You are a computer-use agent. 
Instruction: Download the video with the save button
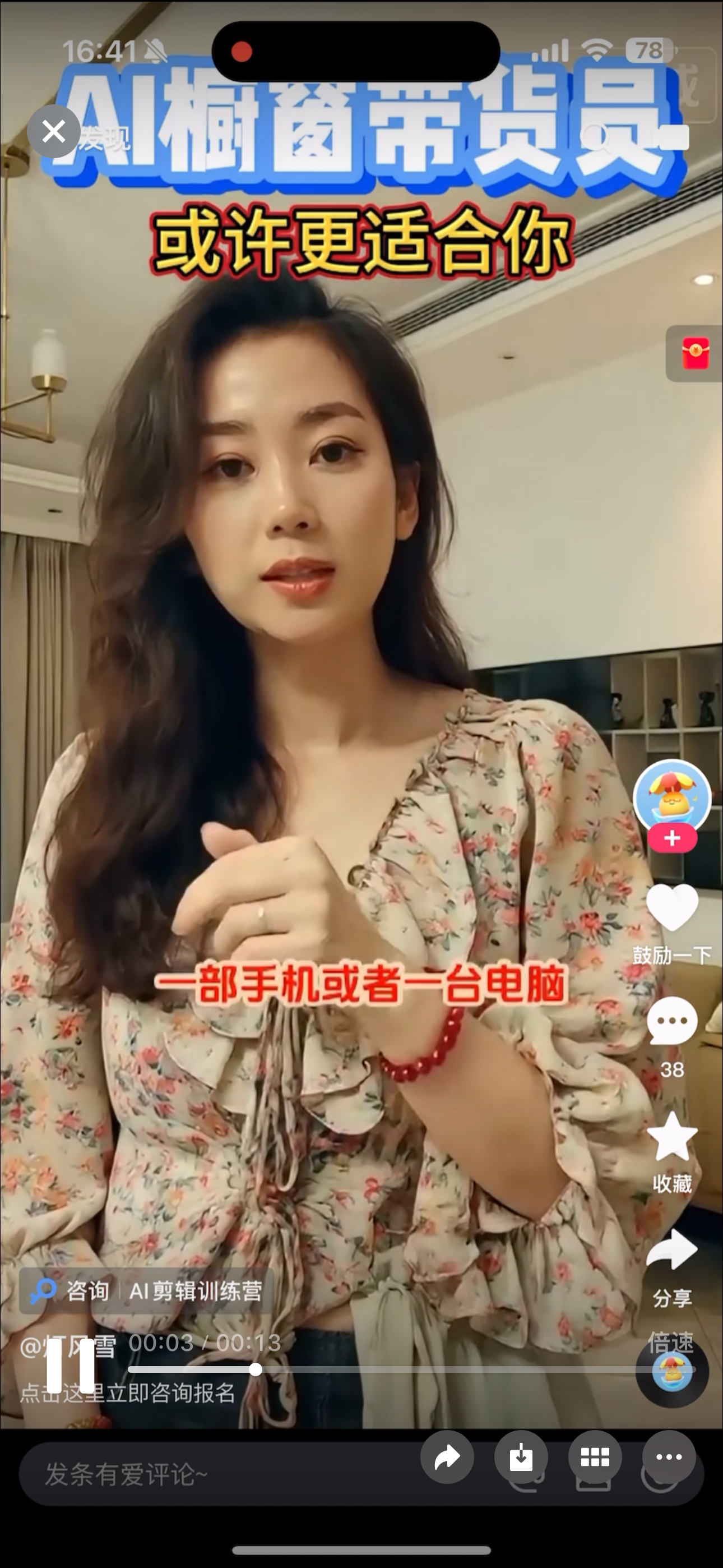(x=521, y=1457)
